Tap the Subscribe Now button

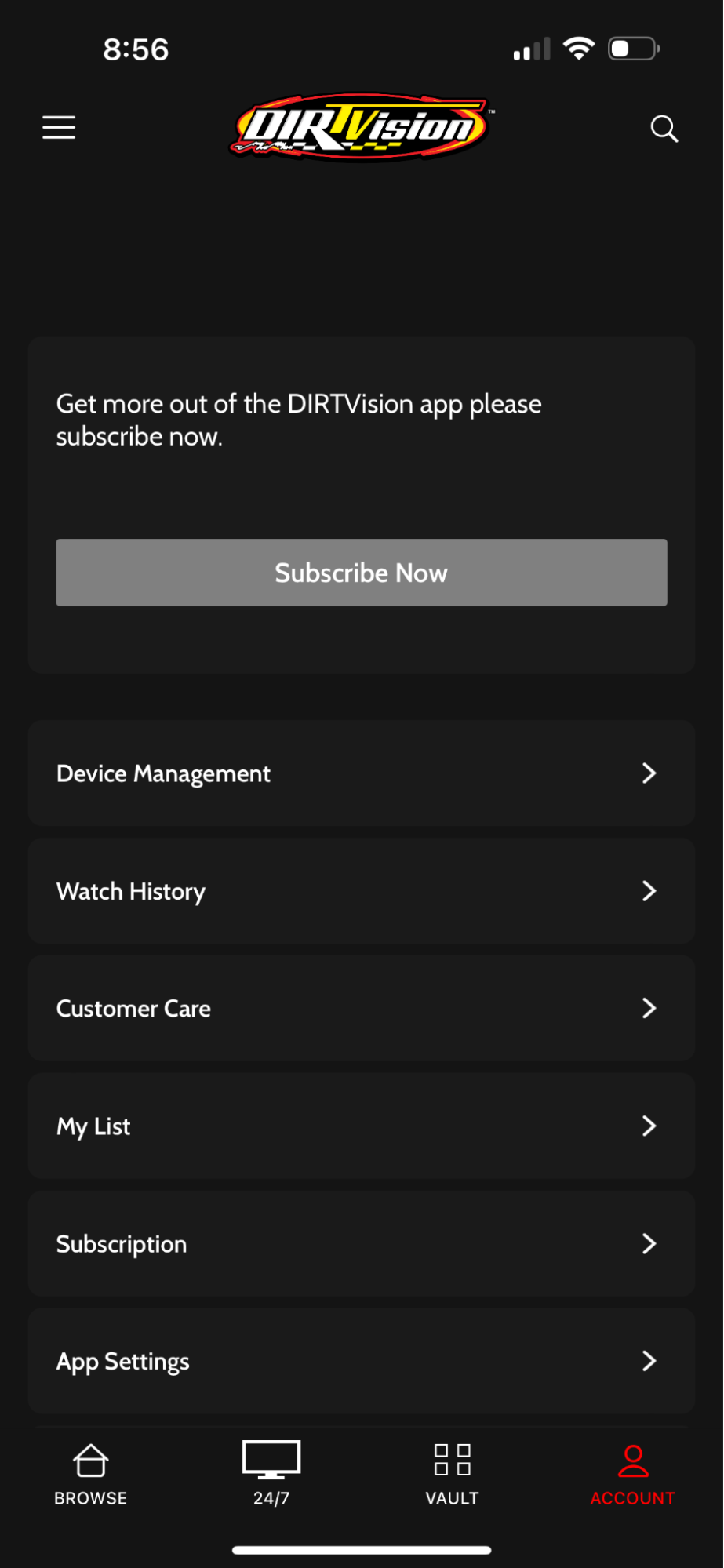[362, 573]
